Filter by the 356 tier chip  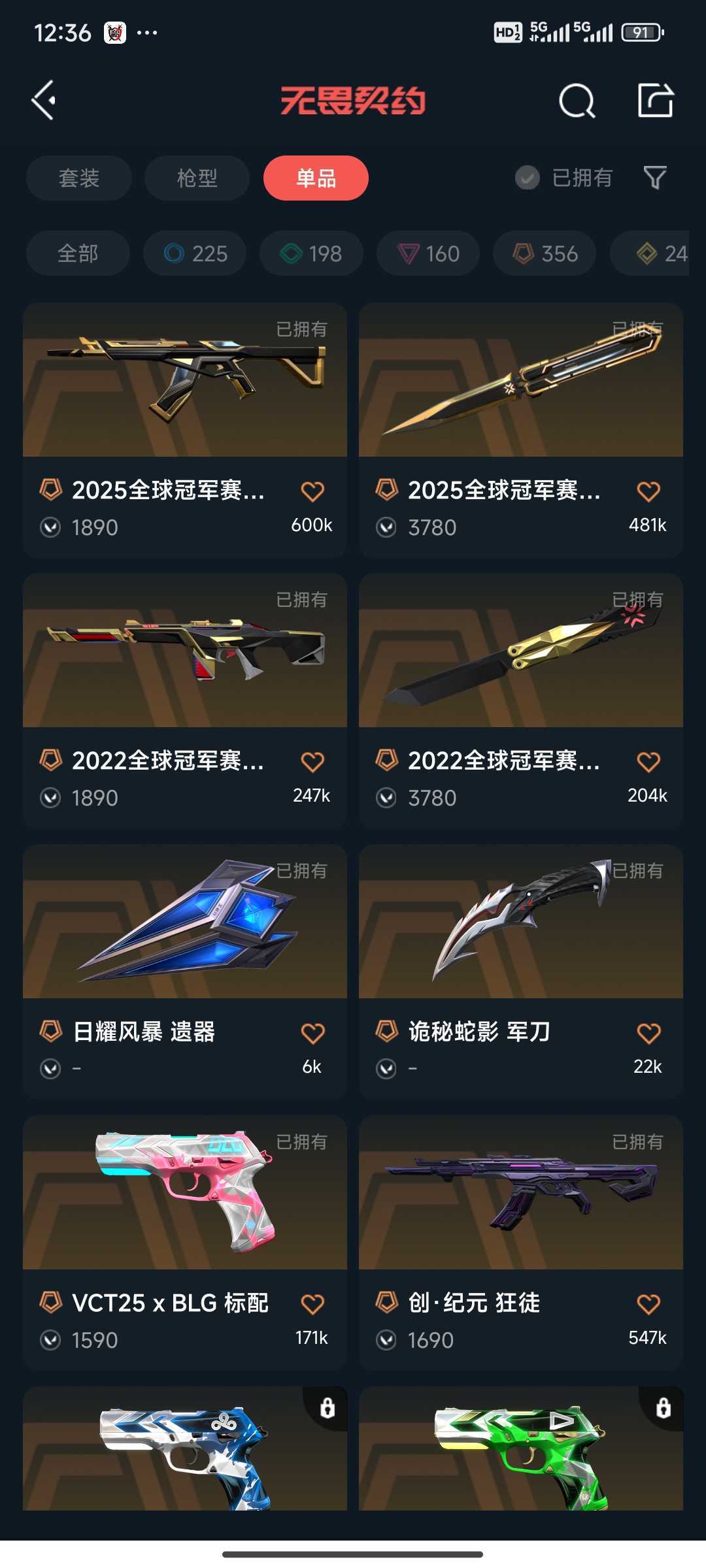[x=545, y=253]
